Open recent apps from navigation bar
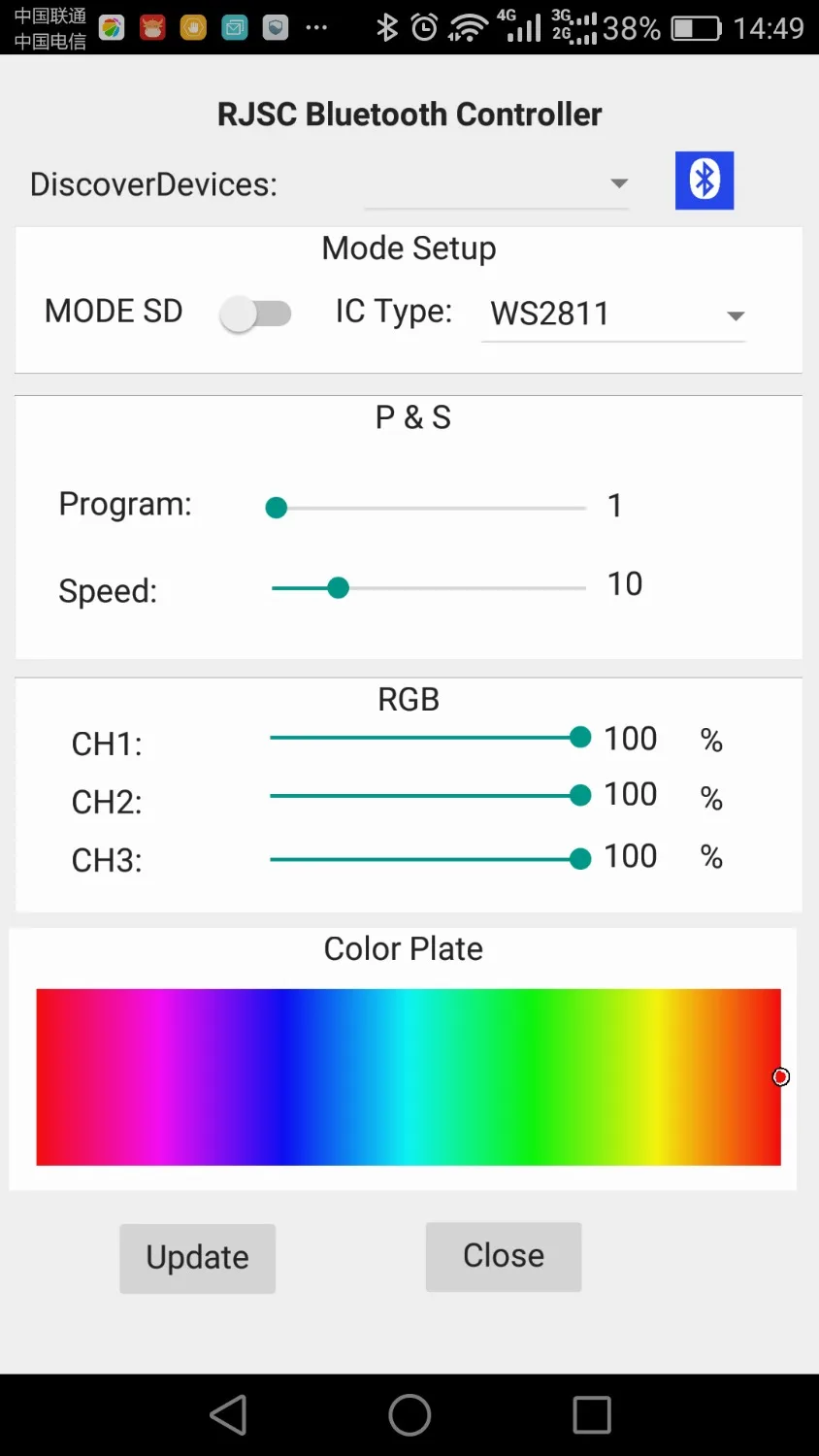Image resolution: width=819 pixels, height=1456 pixels. coord(592,1415)
